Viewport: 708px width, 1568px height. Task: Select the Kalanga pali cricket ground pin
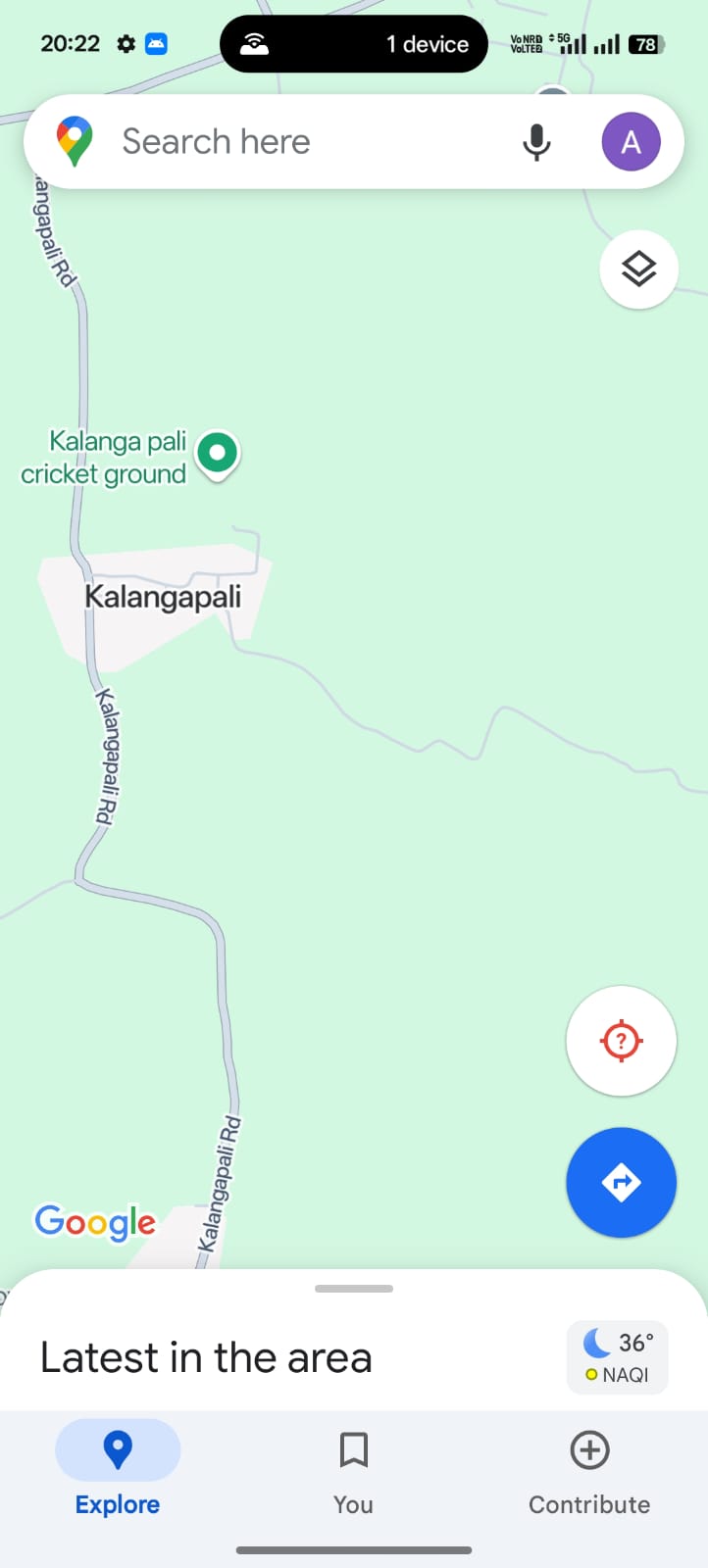click(218, 454)
